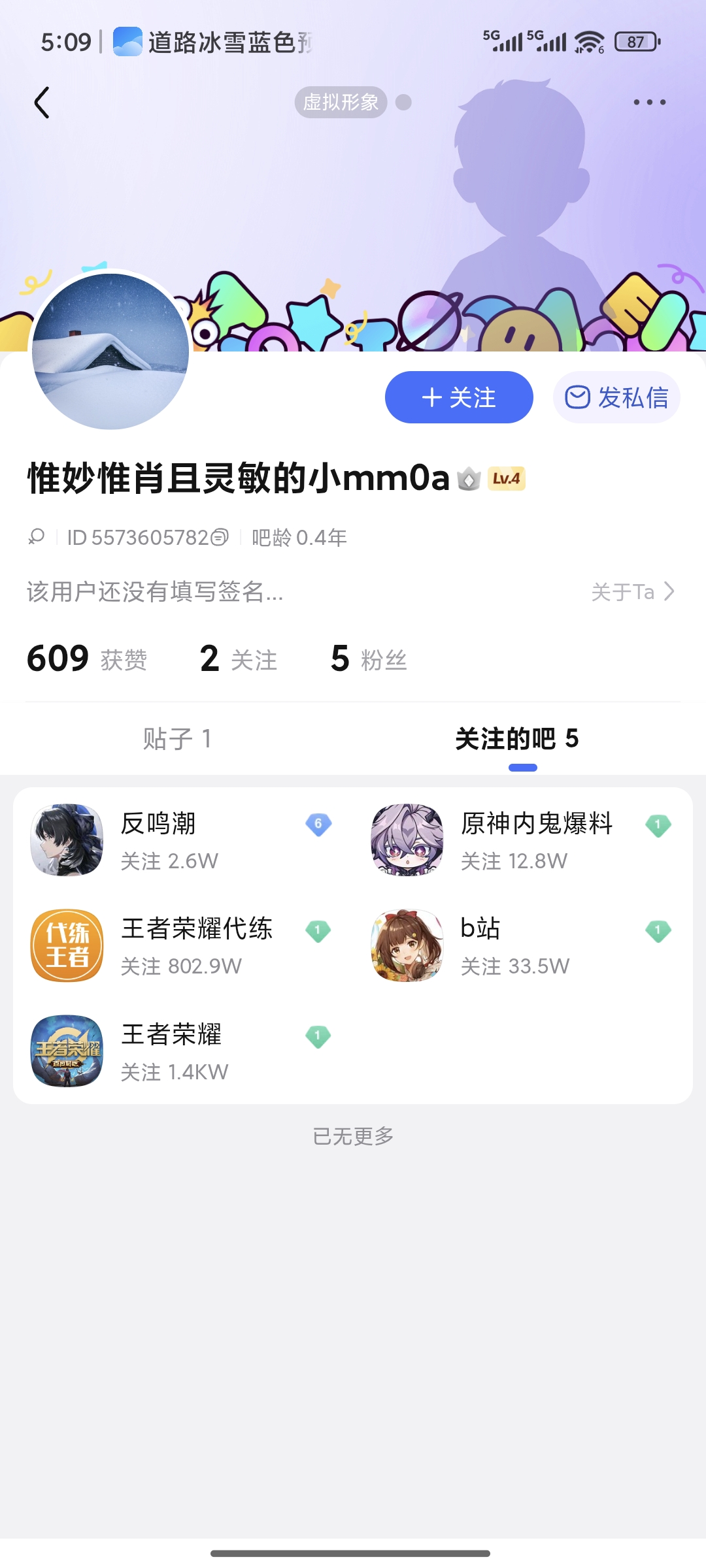
Task: View the user's profile avatar
Action: 110,351
